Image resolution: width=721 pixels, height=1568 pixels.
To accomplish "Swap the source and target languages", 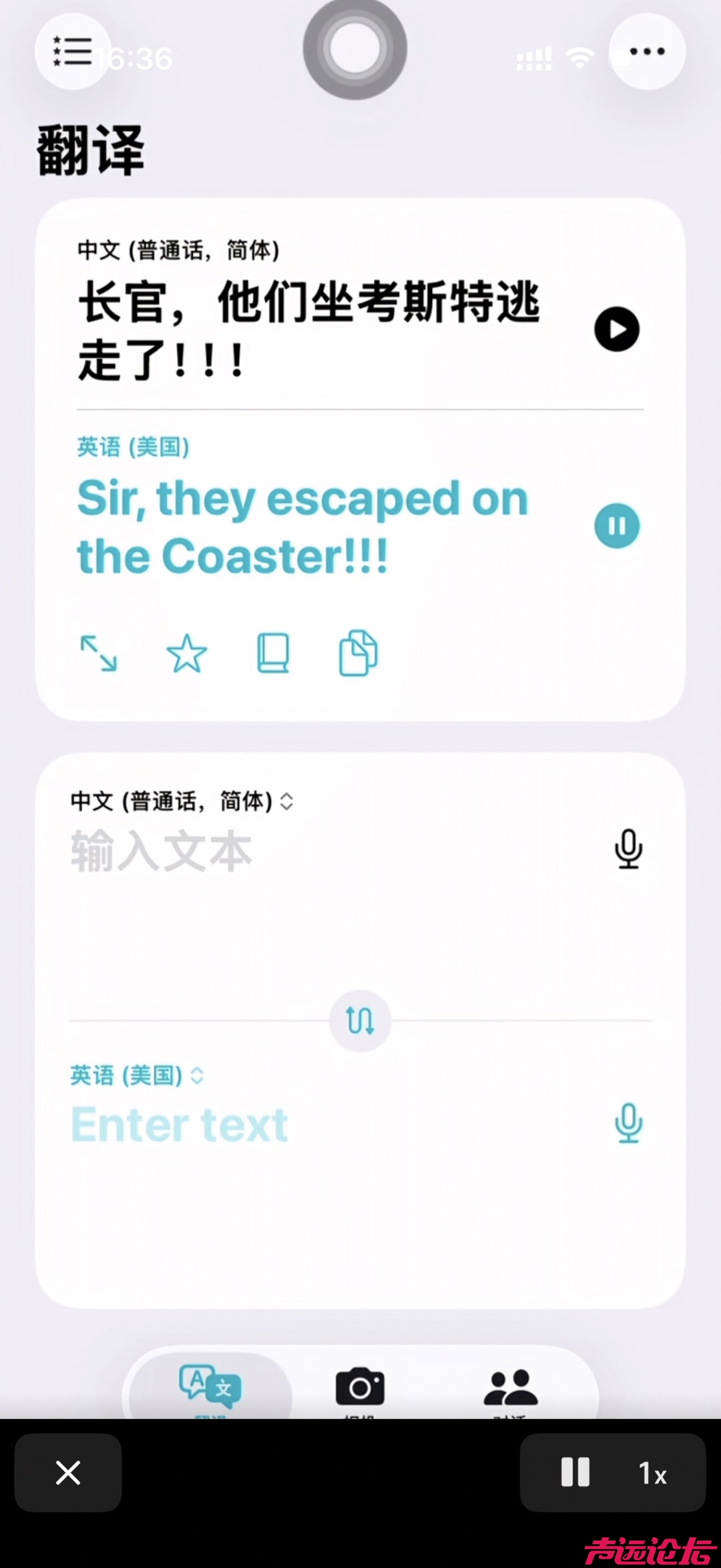I will (360, 1020).
